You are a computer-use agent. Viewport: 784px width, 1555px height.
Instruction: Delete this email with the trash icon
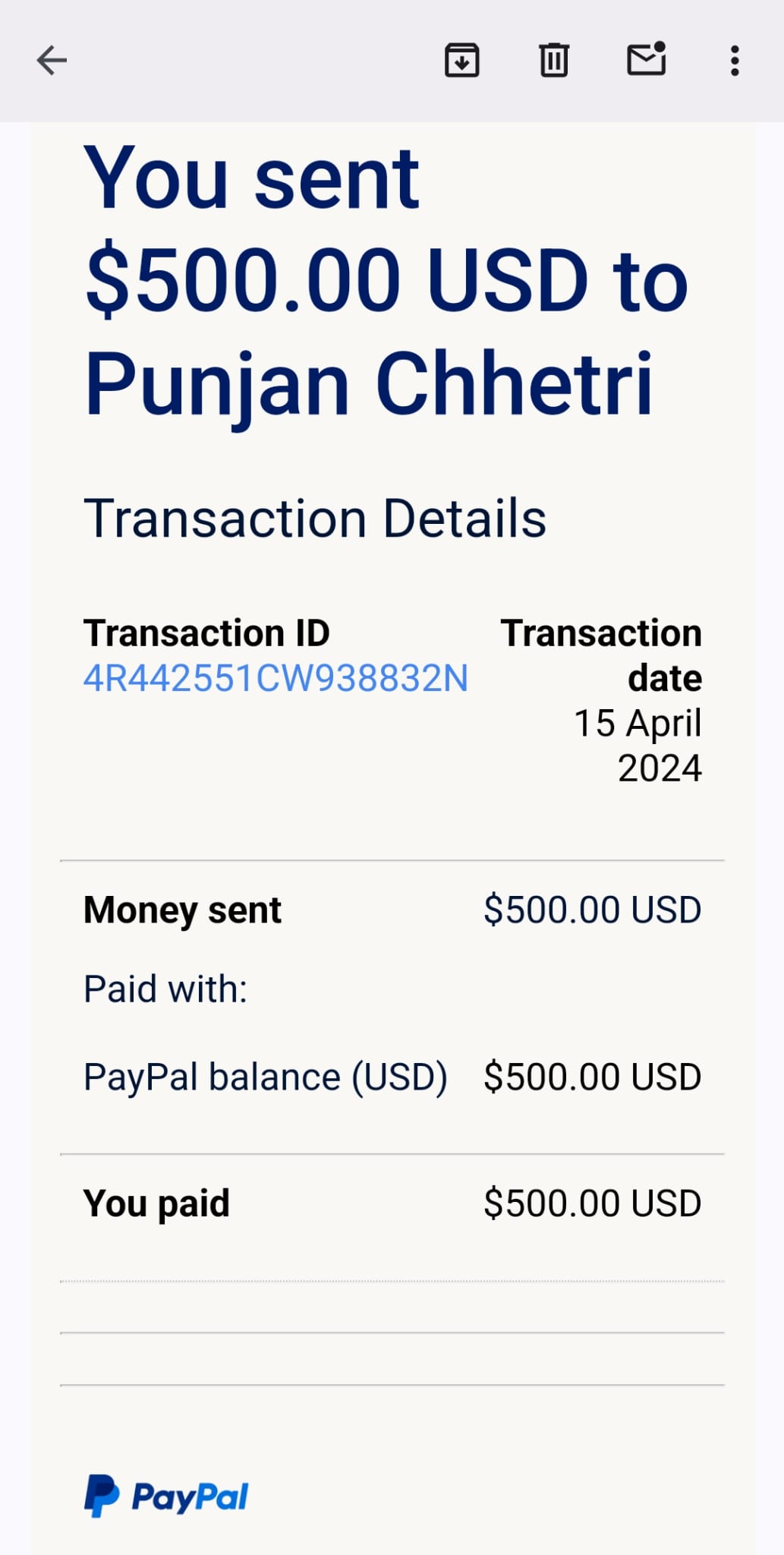(x=554, y=61)
